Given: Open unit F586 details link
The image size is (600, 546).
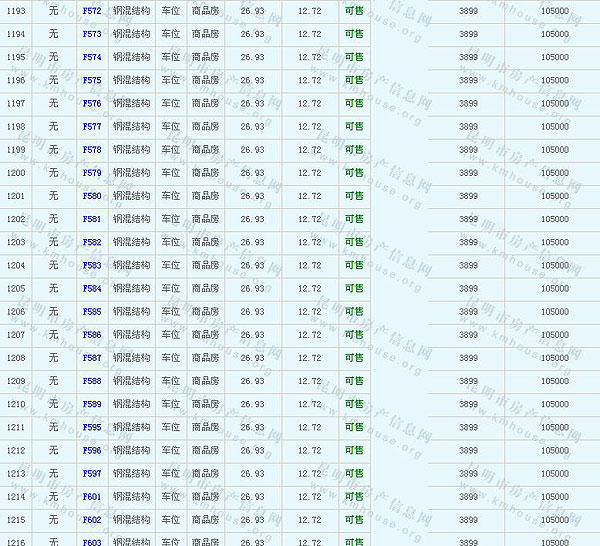Looking at the screenshot, I should click(x=92, y=335).
